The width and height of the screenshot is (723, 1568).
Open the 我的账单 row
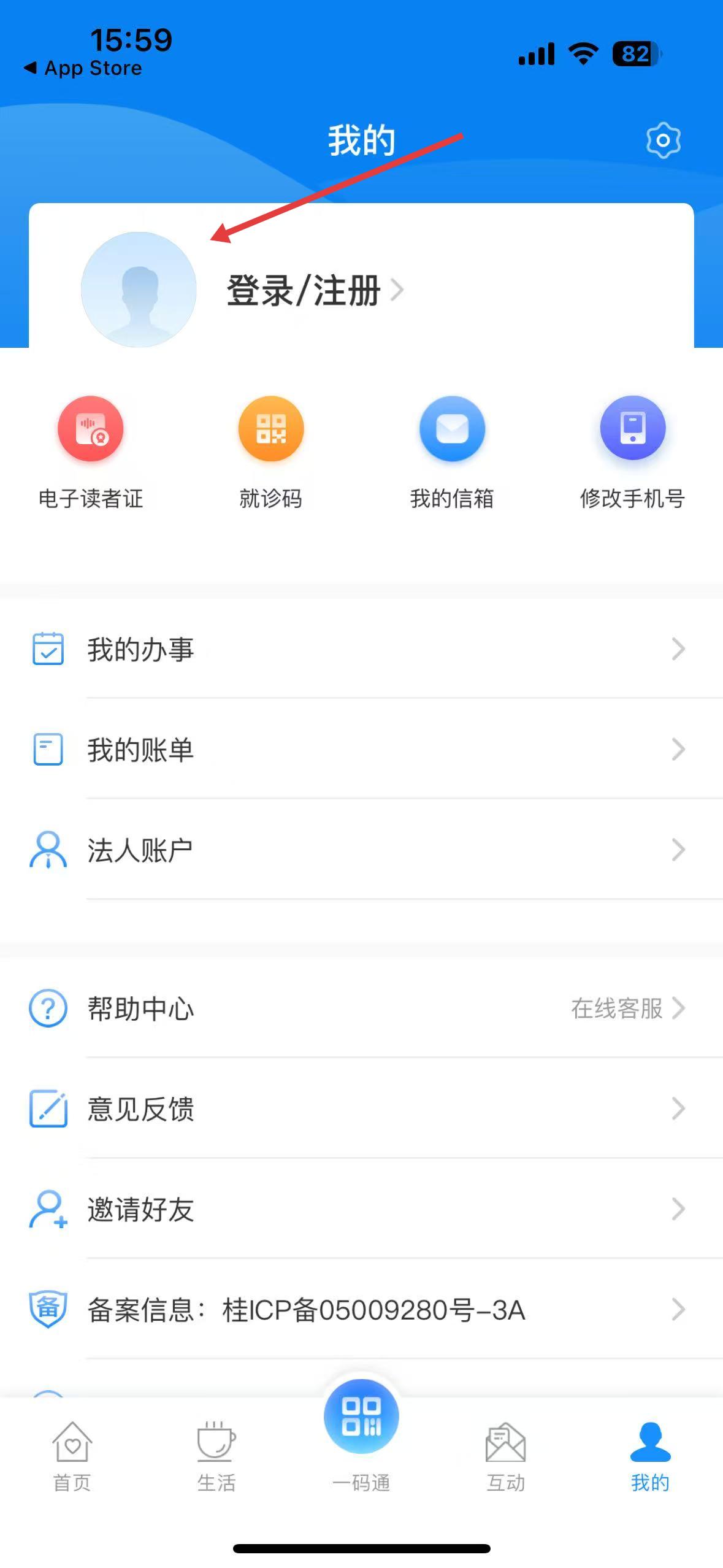(361, 749)
